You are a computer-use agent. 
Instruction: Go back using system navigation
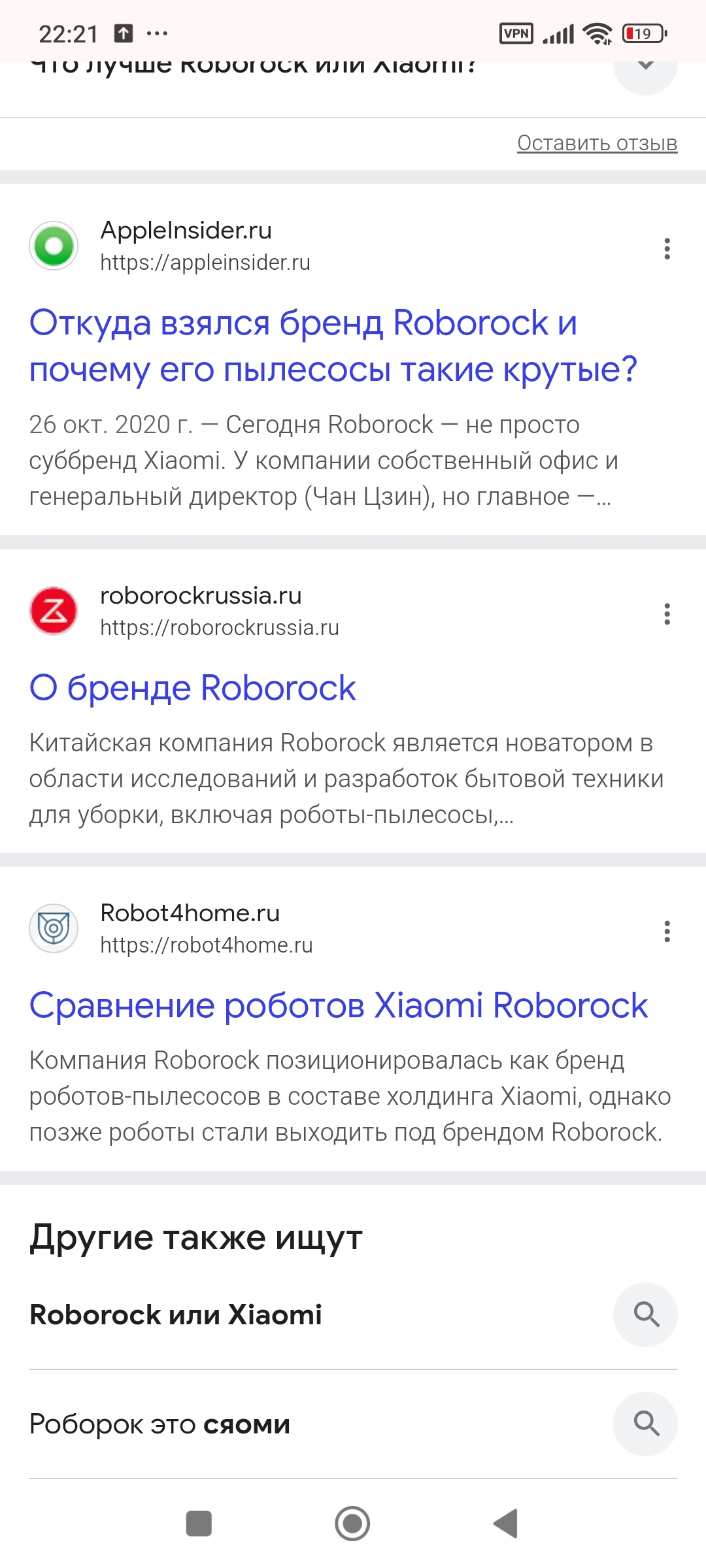tap(505, 1524)
